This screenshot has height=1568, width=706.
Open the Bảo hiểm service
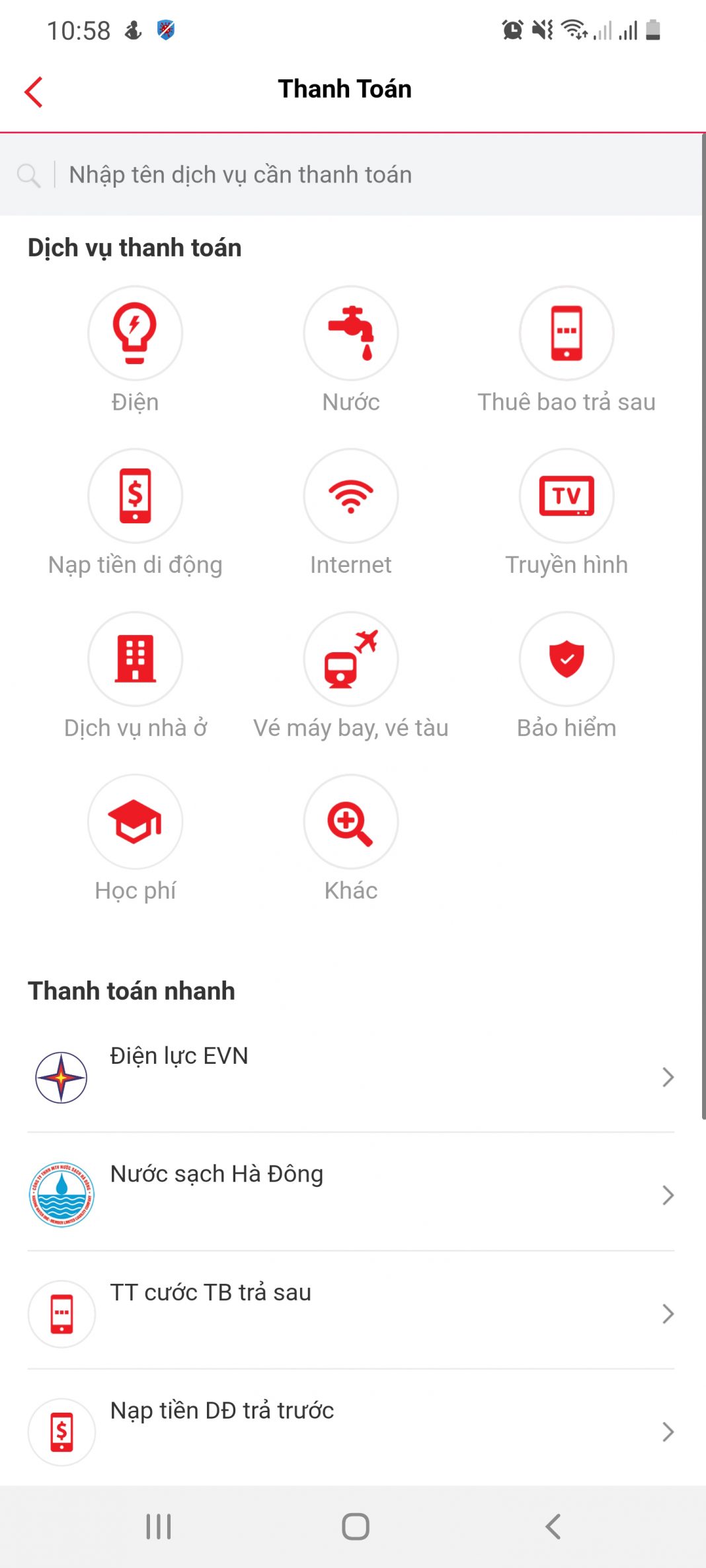567,659
